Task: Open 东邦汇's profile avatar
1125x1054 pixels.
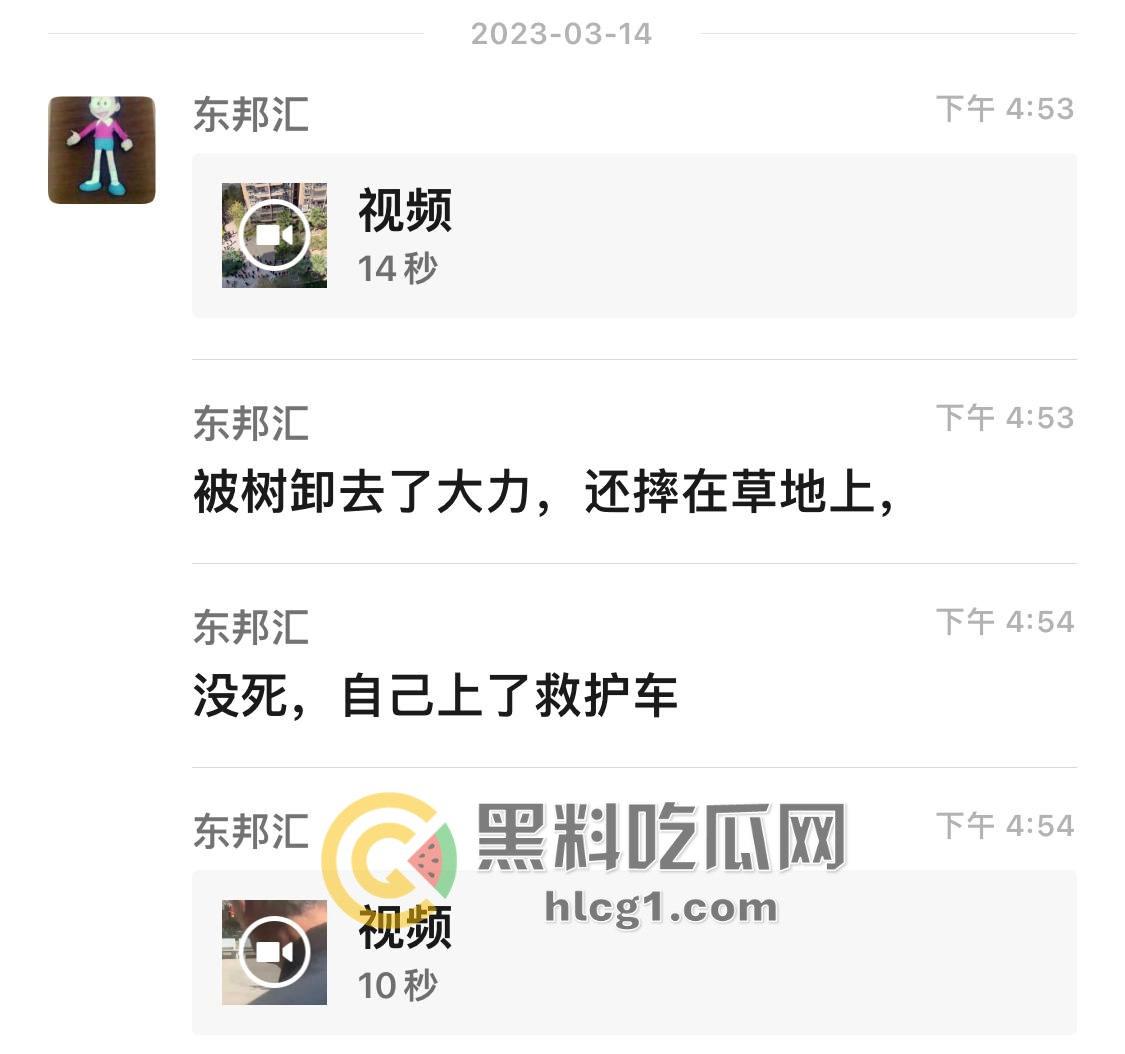Action: tap(102, 150)
